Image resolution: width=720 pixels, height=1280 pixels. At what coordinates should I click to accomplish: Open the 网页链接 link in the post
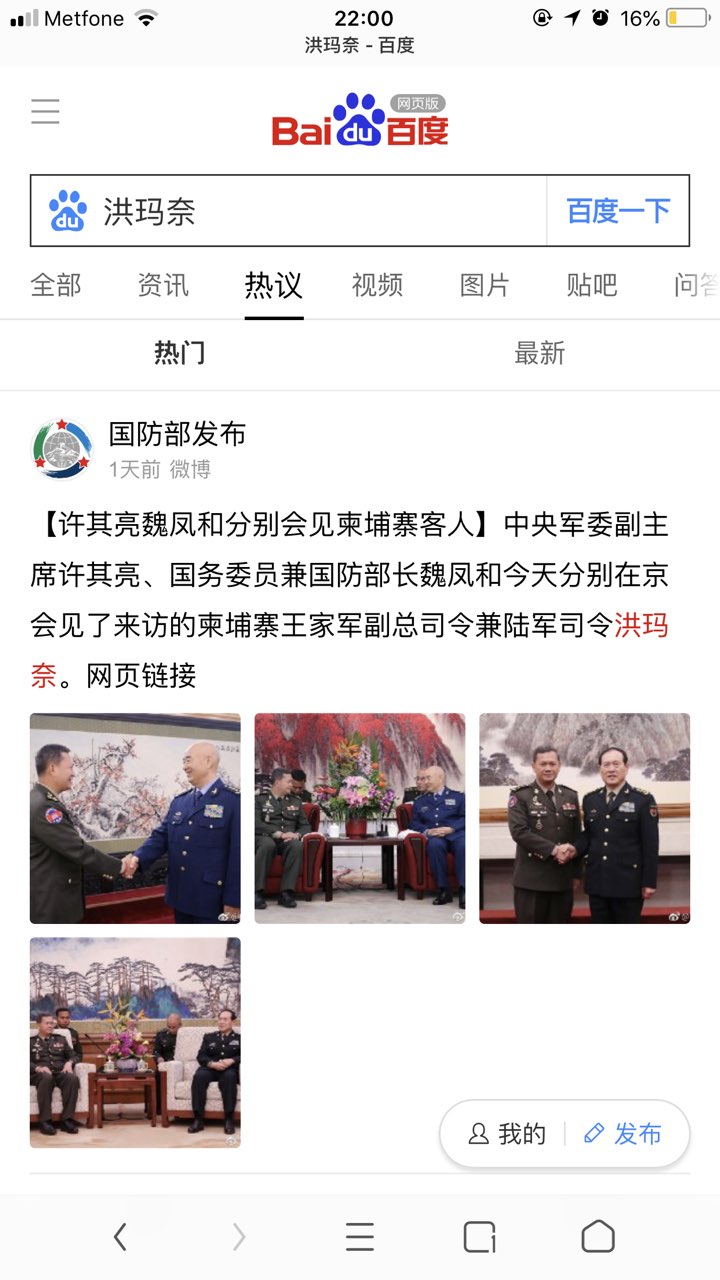(x=141, y=676)
